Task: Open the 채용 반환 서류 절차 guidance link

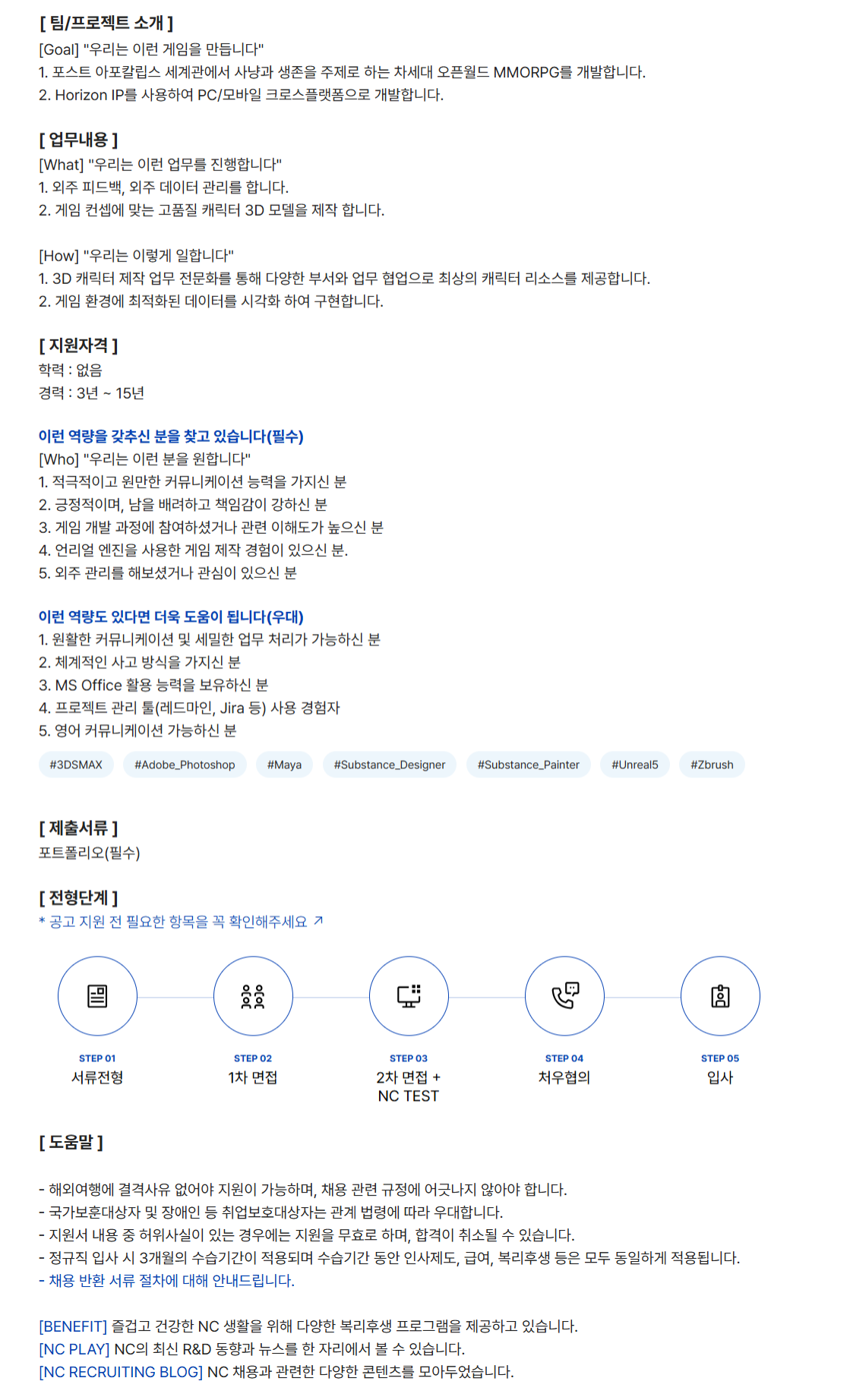Action: point(167,1281)
